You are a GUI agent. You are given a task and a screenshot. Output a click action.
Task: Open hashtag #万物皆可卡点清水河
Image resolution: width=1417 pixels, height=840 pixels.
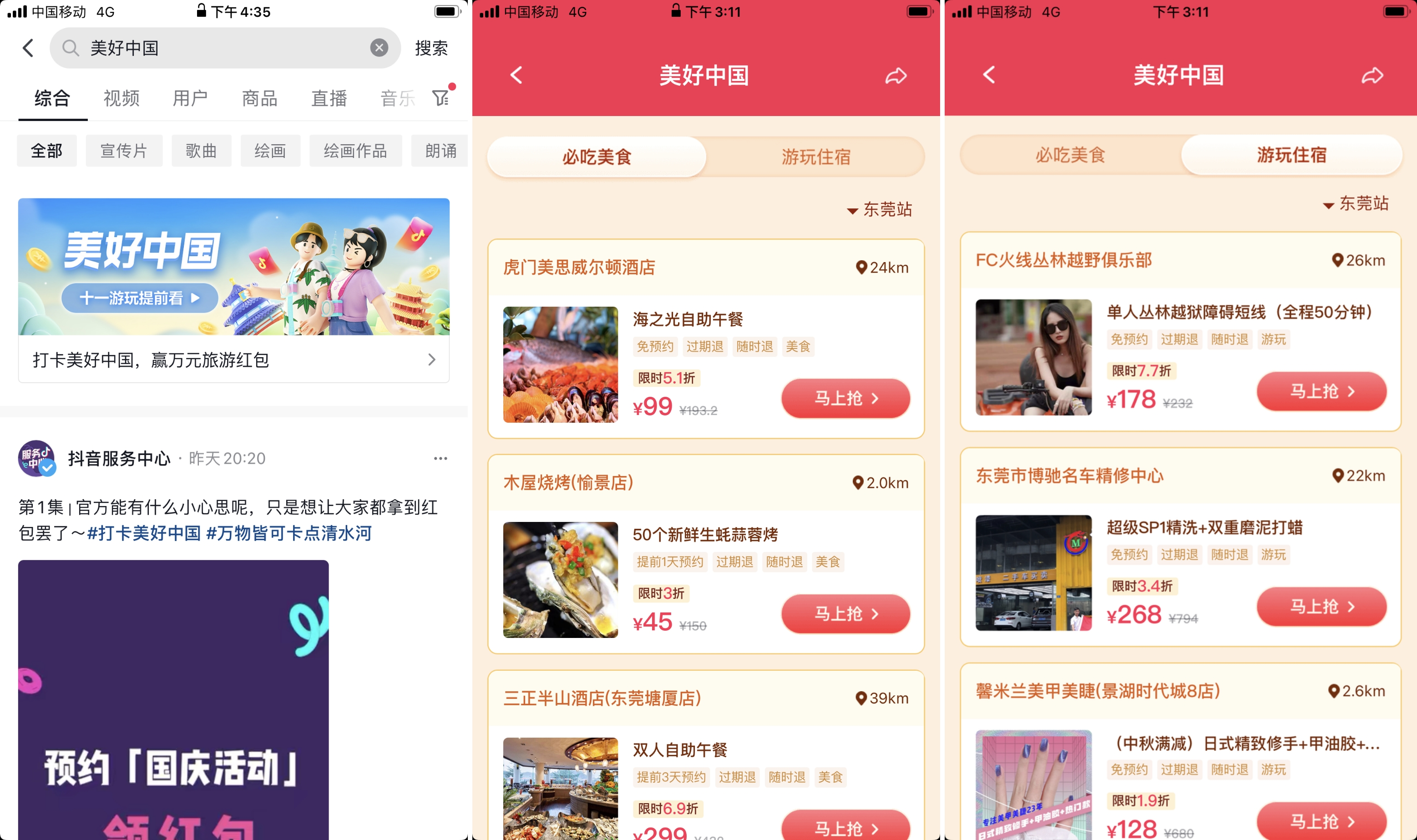tap(288, 533)
